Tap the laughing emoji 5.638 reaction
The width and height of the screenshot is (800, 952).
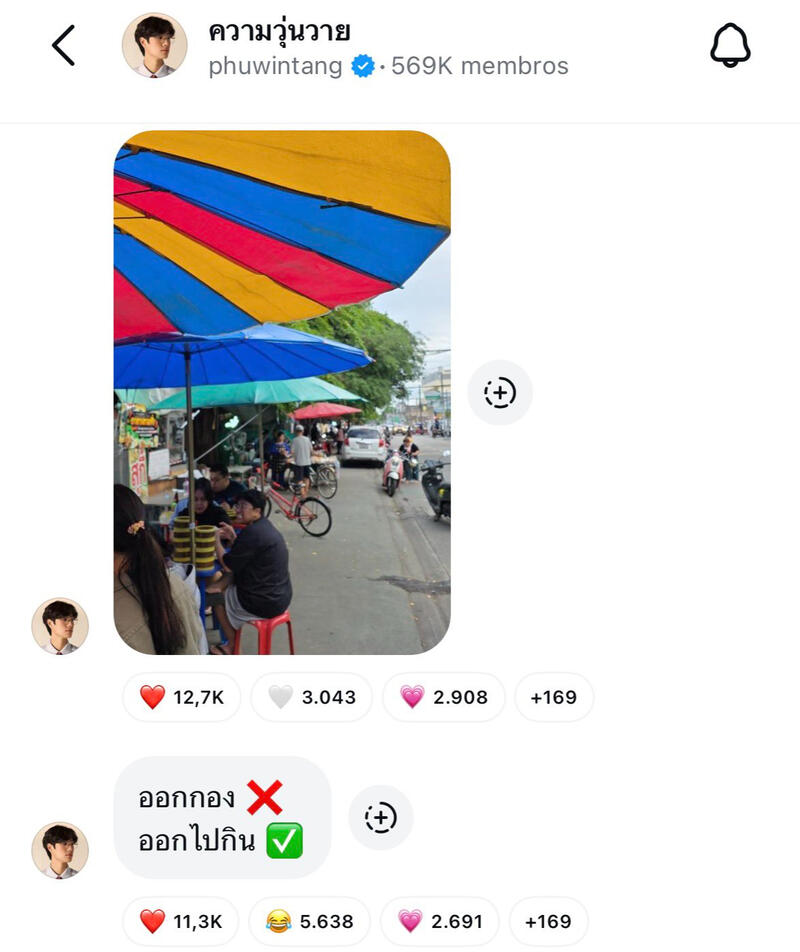[309, 922]
